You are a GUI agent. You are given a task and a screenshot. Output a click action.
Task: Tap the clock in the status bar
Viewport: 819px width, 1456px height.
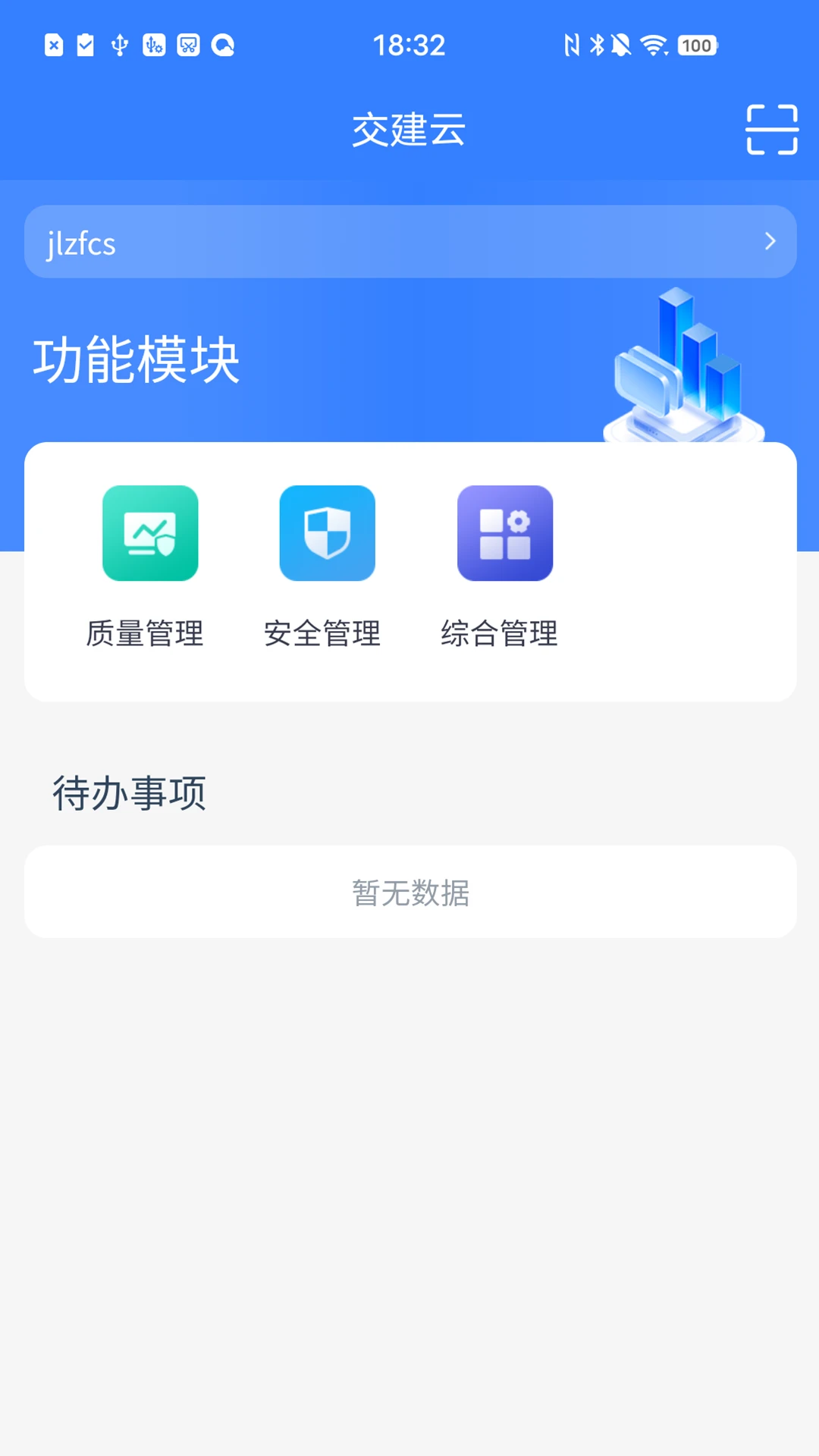point(409,45)
